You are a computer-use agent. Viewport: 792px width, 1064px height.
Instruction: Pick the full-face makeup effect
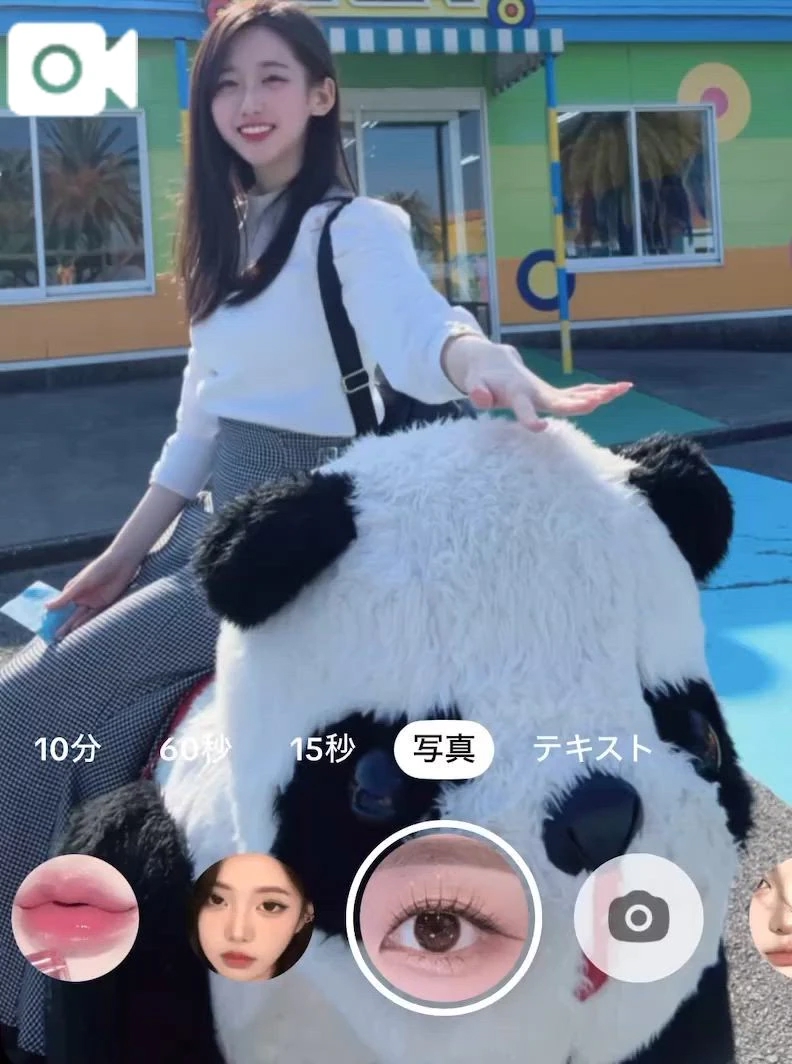point(251,917)
